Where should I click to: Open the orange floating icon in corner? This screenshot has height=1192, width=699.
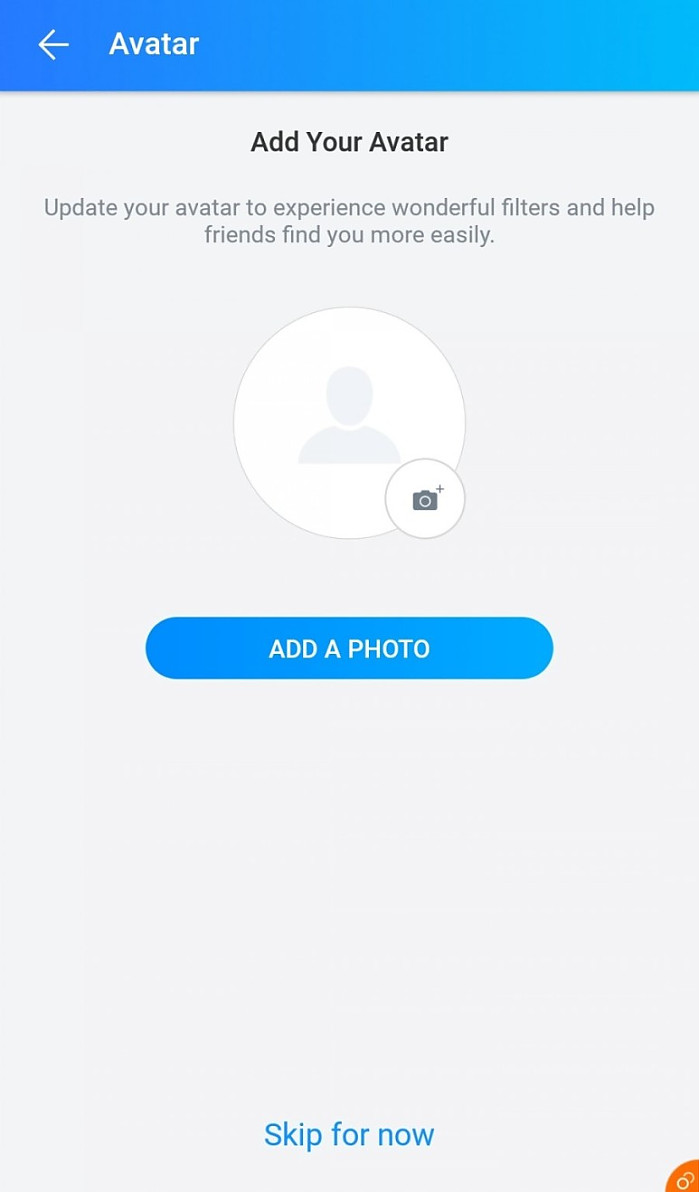coord(686,1180)
